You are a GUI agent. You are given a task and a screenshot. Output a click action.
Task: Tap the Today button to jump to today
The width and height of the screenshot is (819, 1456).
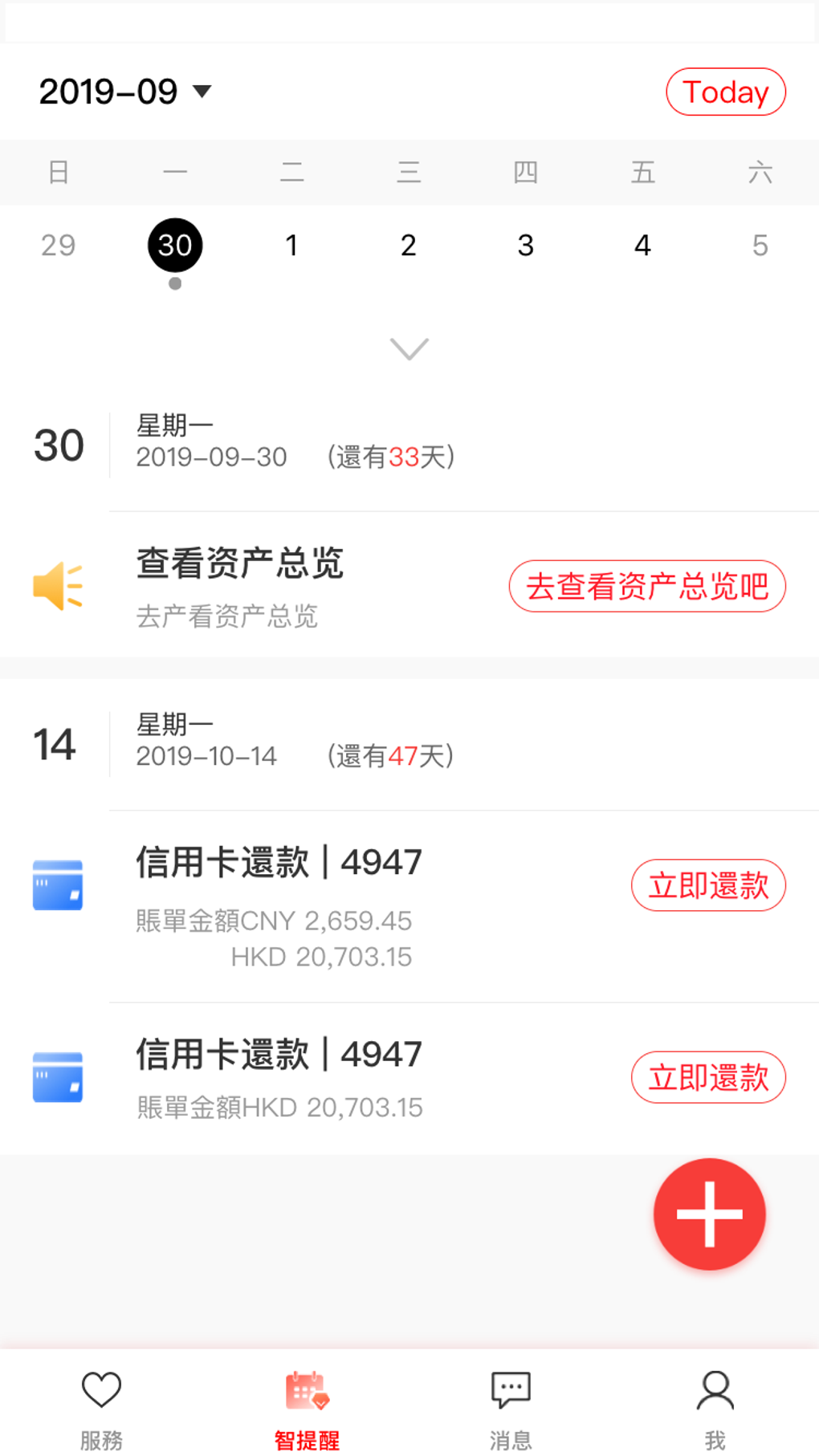tap(724, 92)
